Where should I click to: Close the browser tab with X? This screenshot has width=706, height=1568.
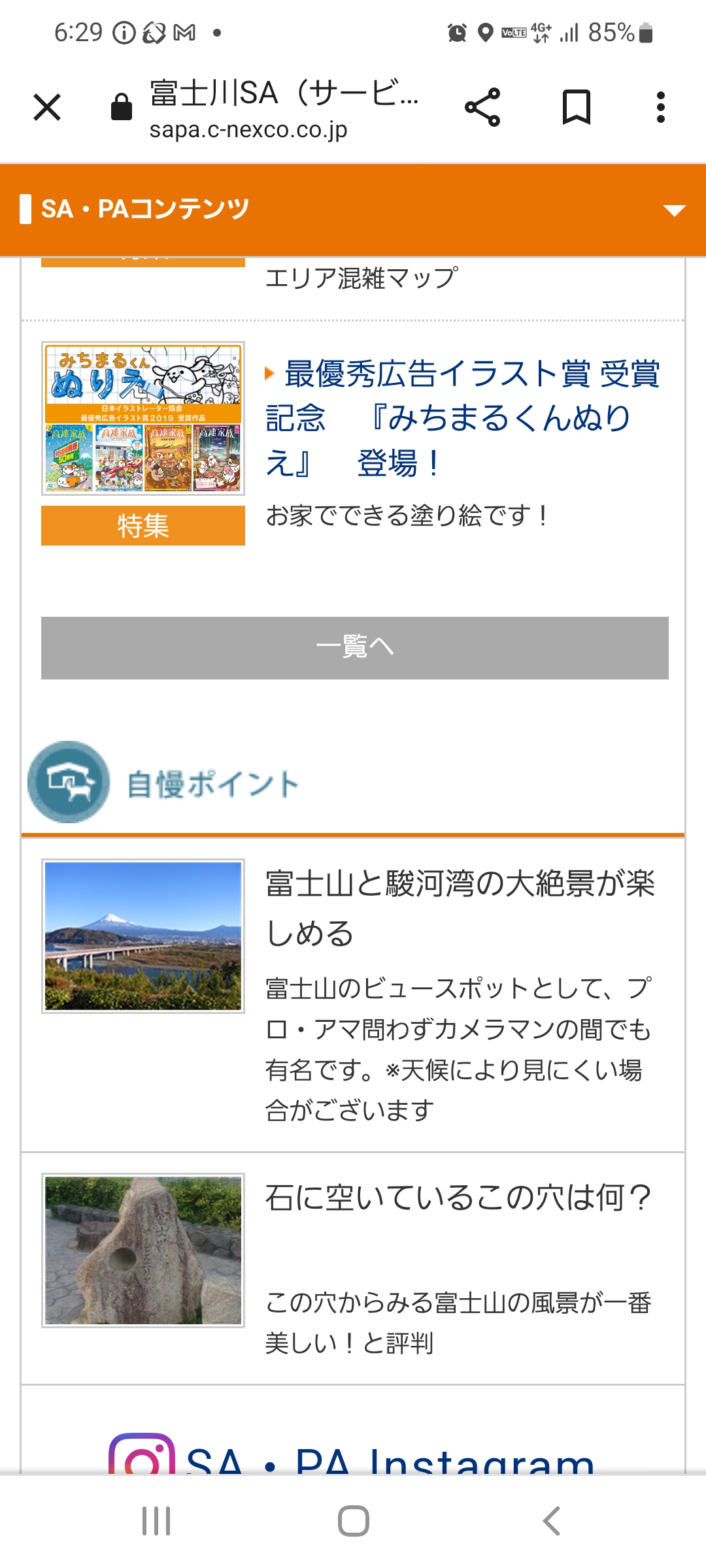point(47,107)
